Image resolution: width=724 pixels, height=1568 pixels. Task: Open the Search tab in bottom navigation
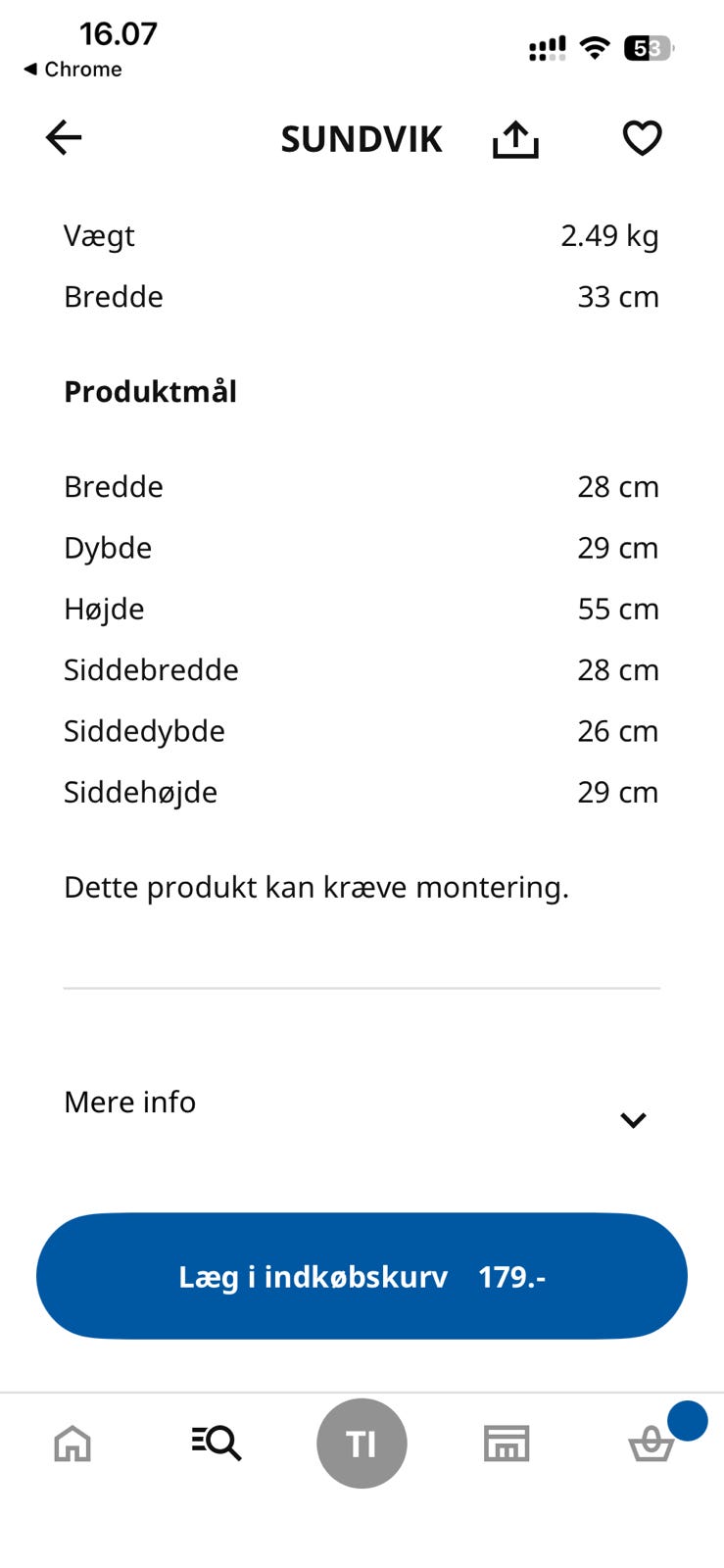click(x=217, y=1443)
